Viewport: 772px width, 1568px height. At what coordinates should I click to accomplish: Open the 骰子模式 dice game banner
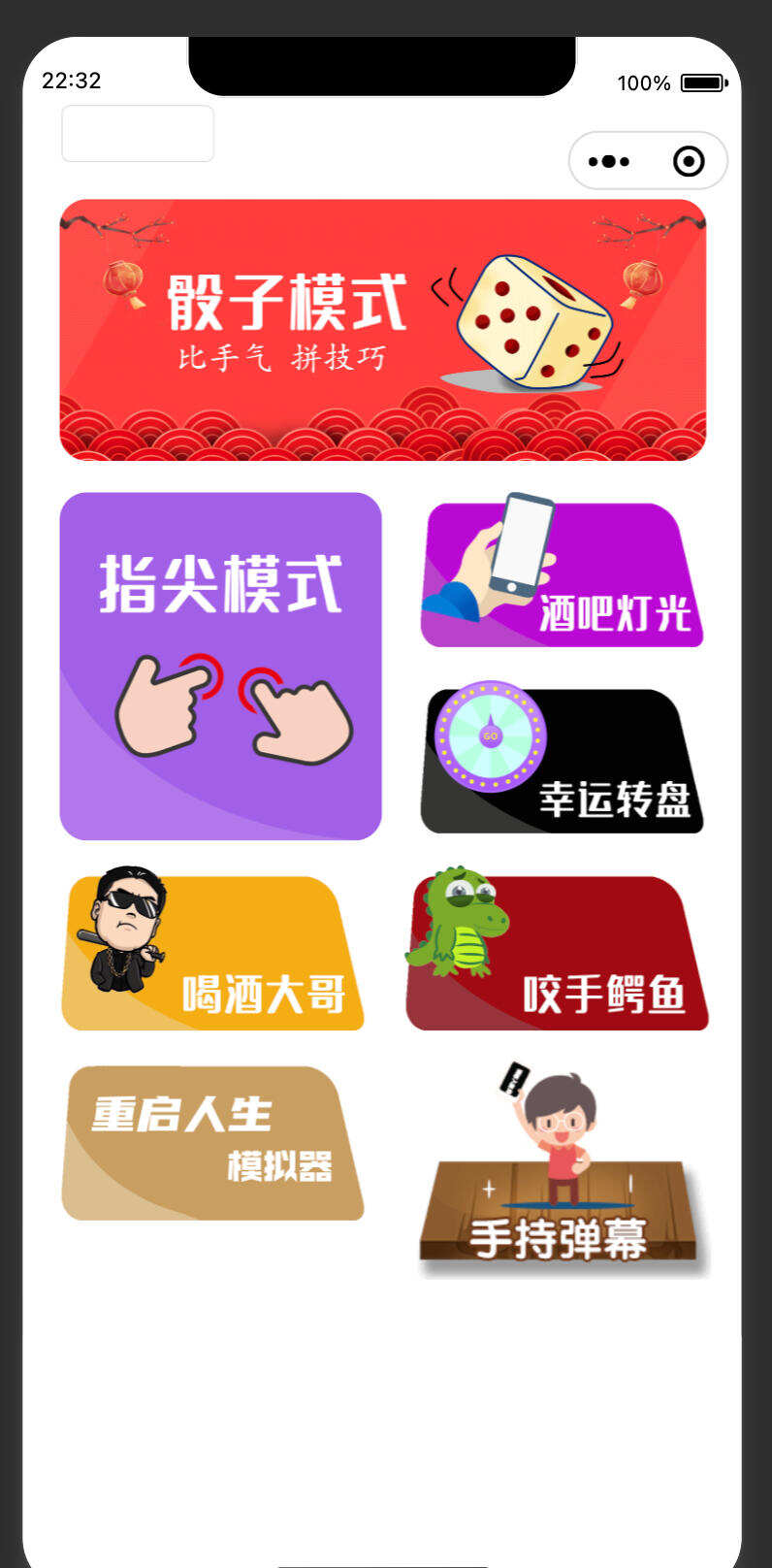click(383, 330)
